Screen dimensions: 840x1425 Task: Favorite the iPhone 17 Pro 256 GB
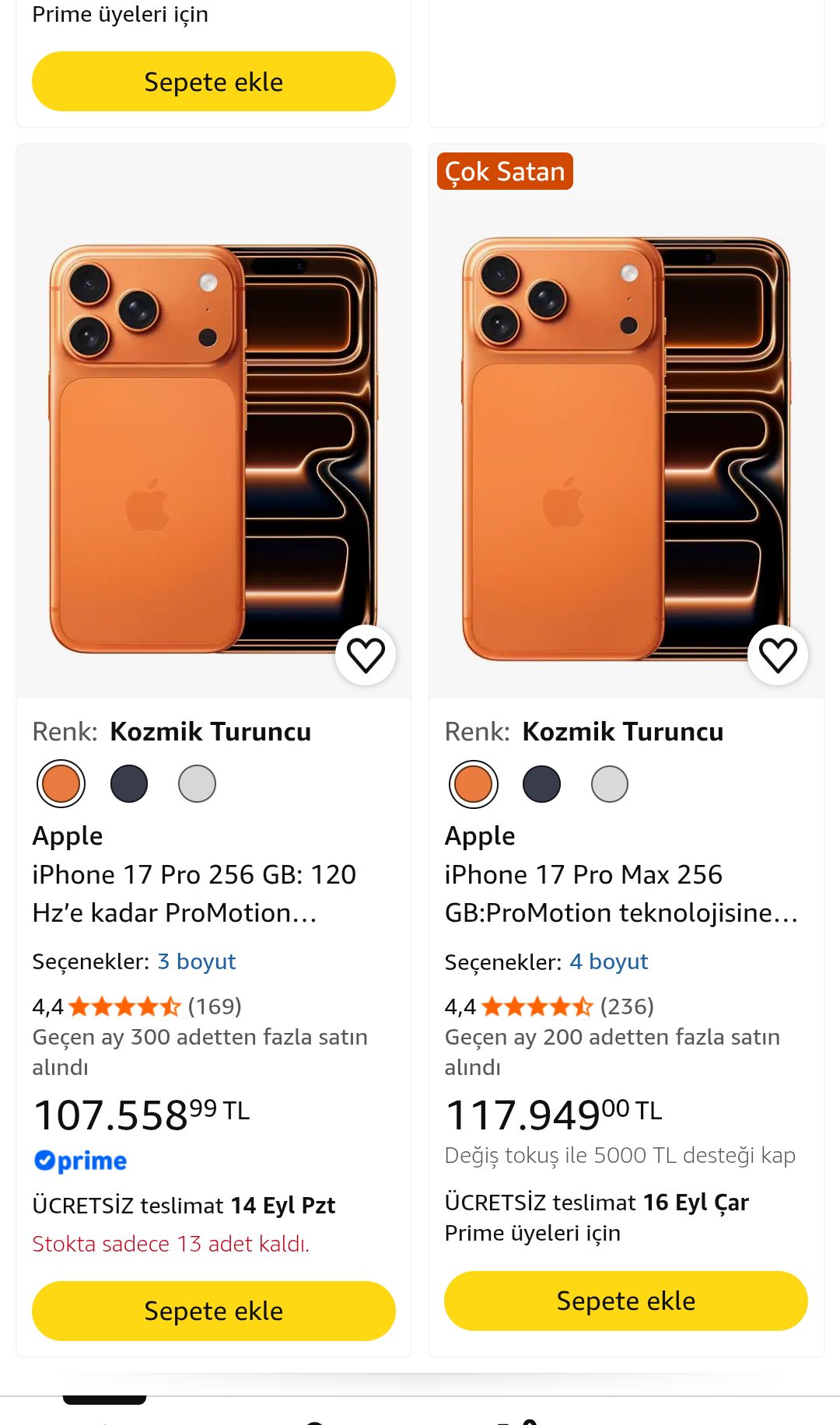(x=366, y=655)
